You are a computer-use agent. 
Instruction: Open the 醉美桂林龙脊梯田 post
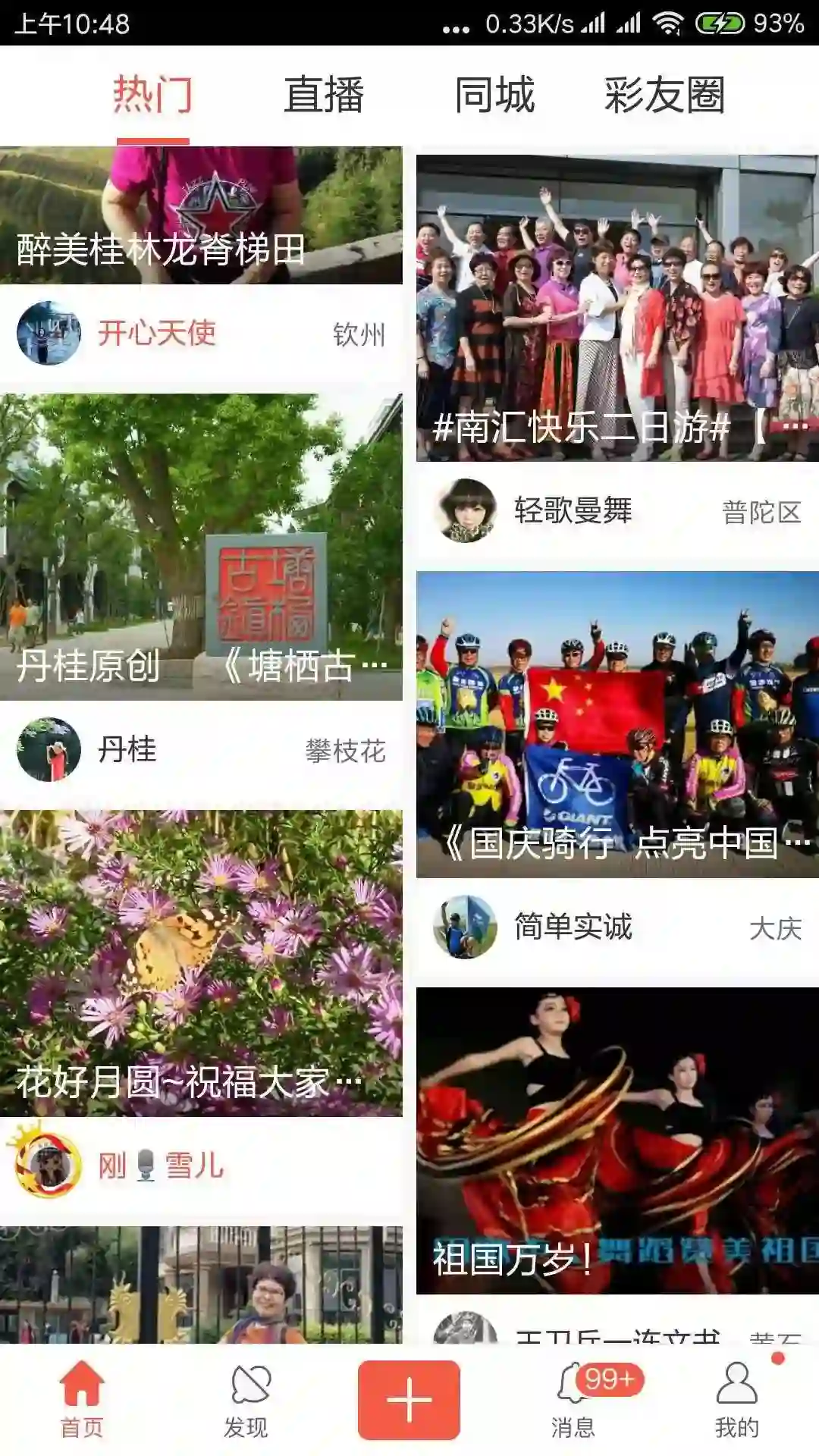tap(201, 216)
